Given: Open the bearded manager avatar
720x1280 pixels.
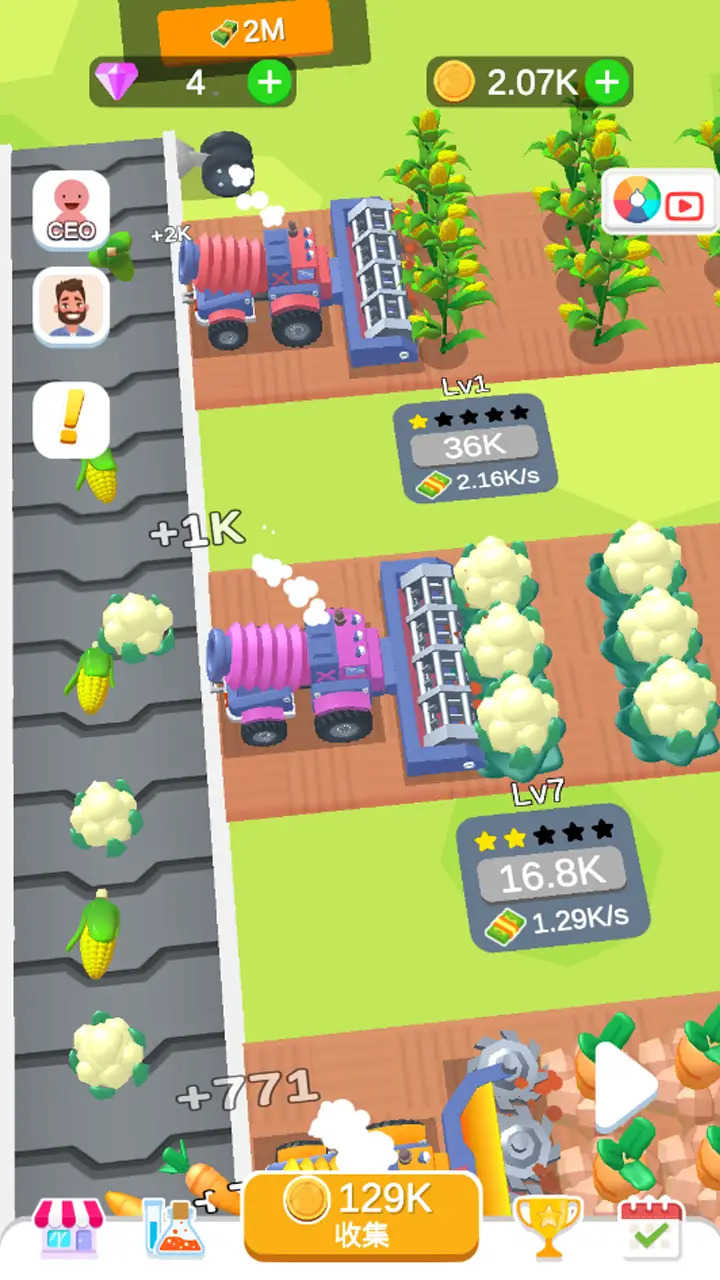Looking at the screenshot, I should (71, 306).
